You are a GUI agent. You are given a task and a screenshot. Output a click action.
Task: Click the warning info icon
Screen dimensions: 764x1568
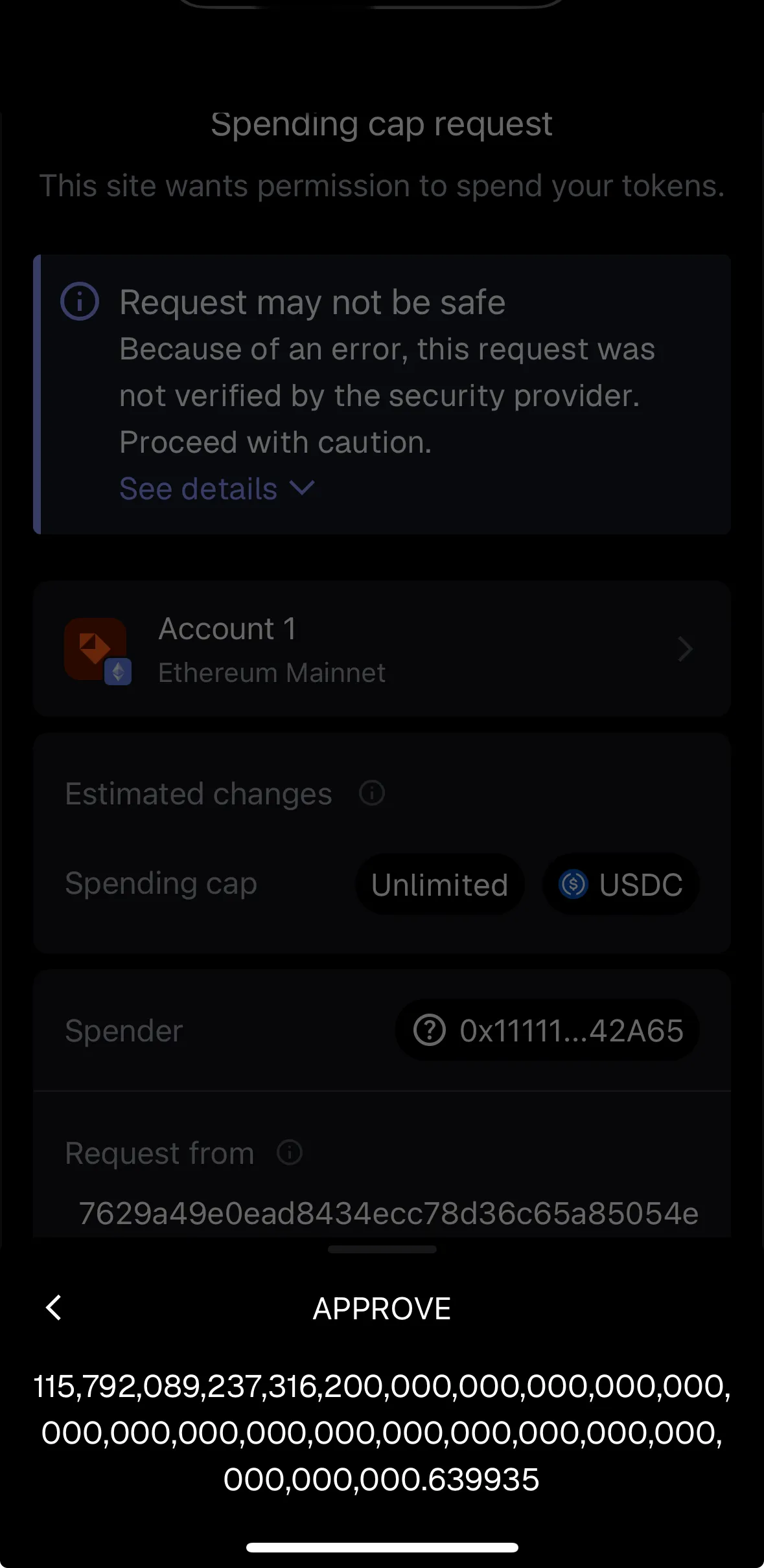pyautogui.click(x=79, y=301)
